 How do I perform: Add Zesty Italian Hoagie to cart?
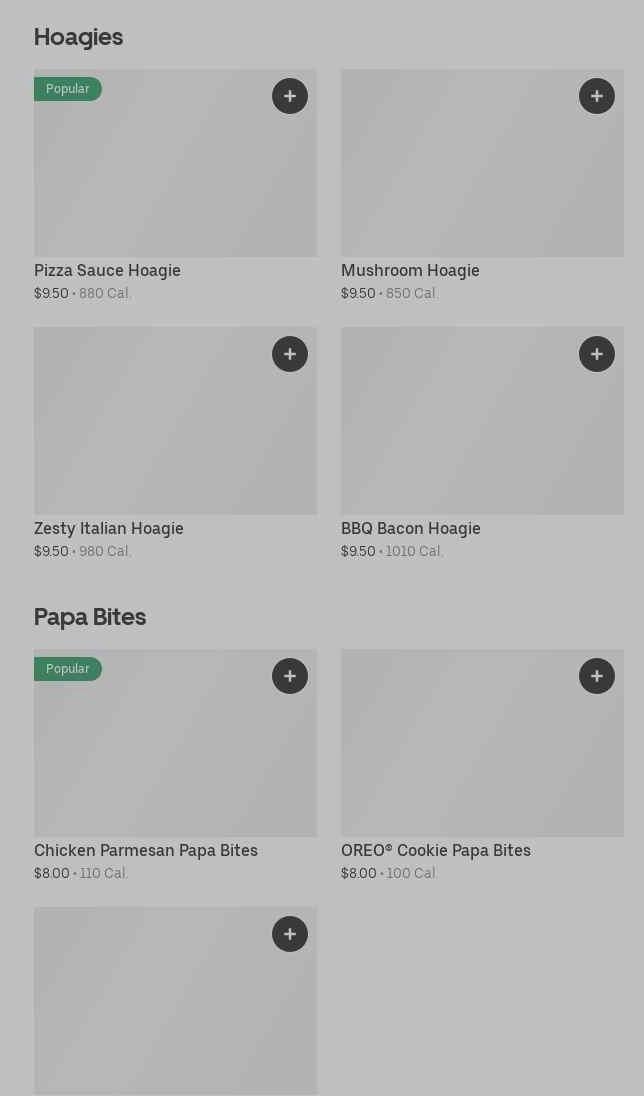coord(290,354)
